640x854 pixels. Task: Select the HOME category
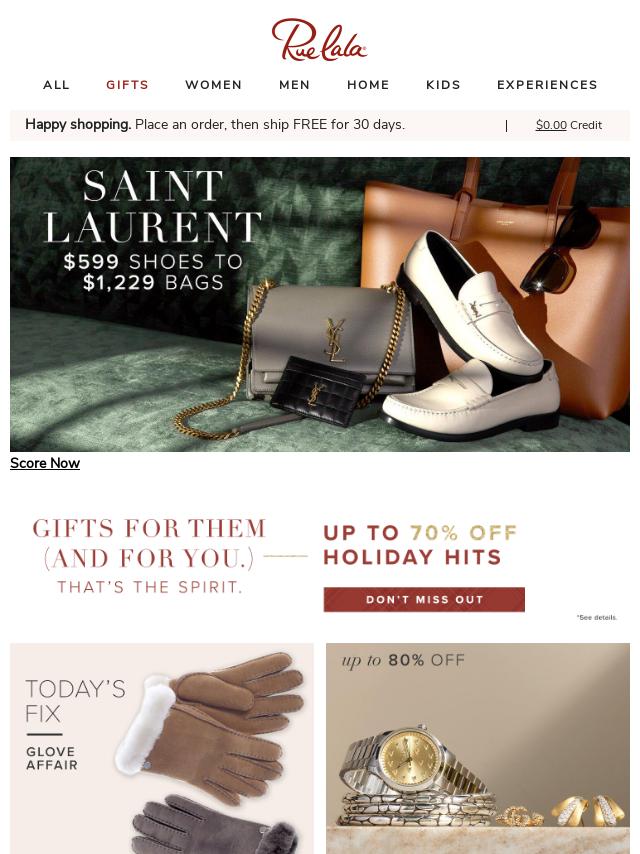tap(368, 85)
